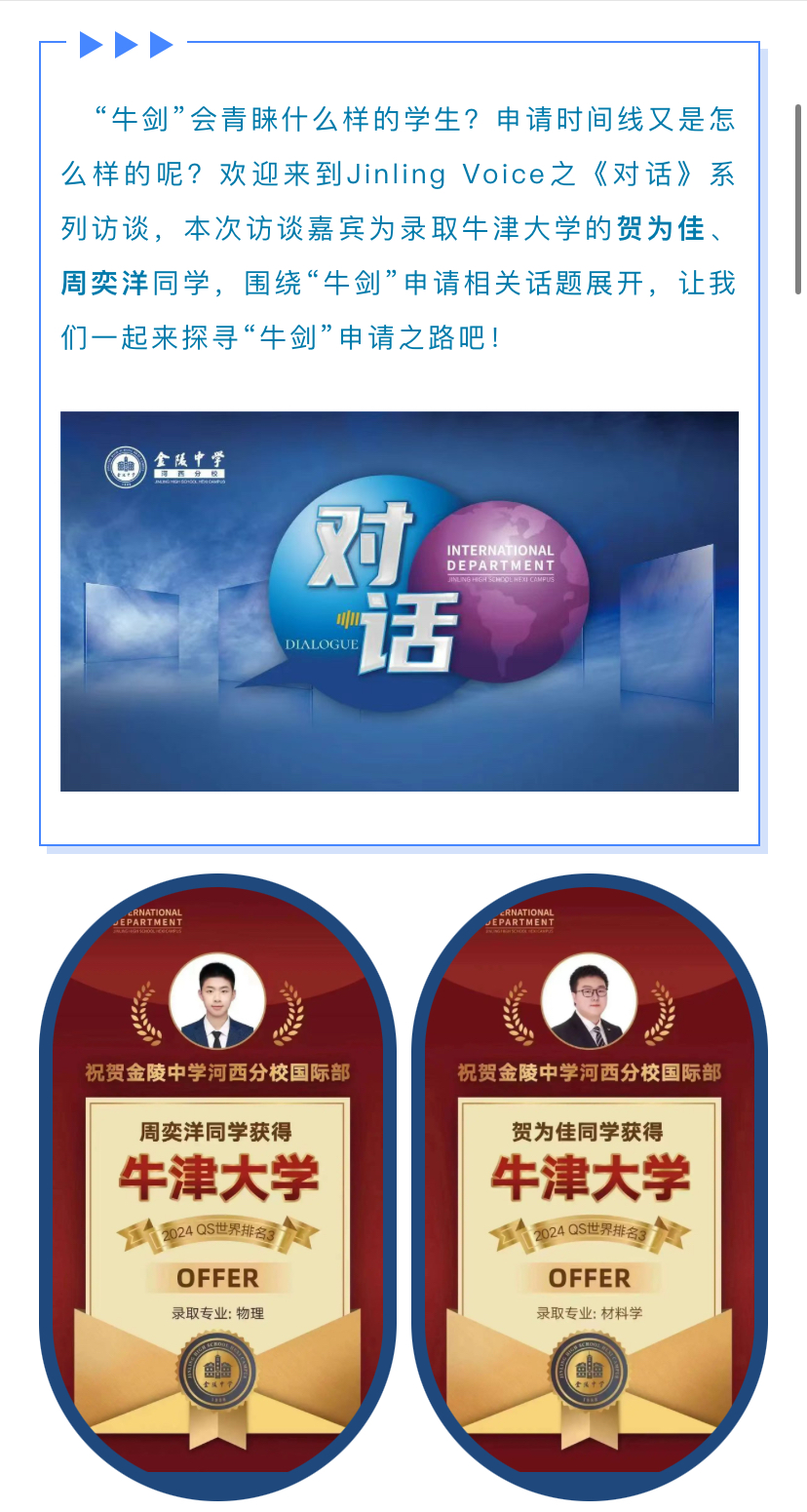View 贺为佳's Oxford offer poster
Image resolution: width=807 pixels, height=1512 pixels.
tap(590, 1184)
